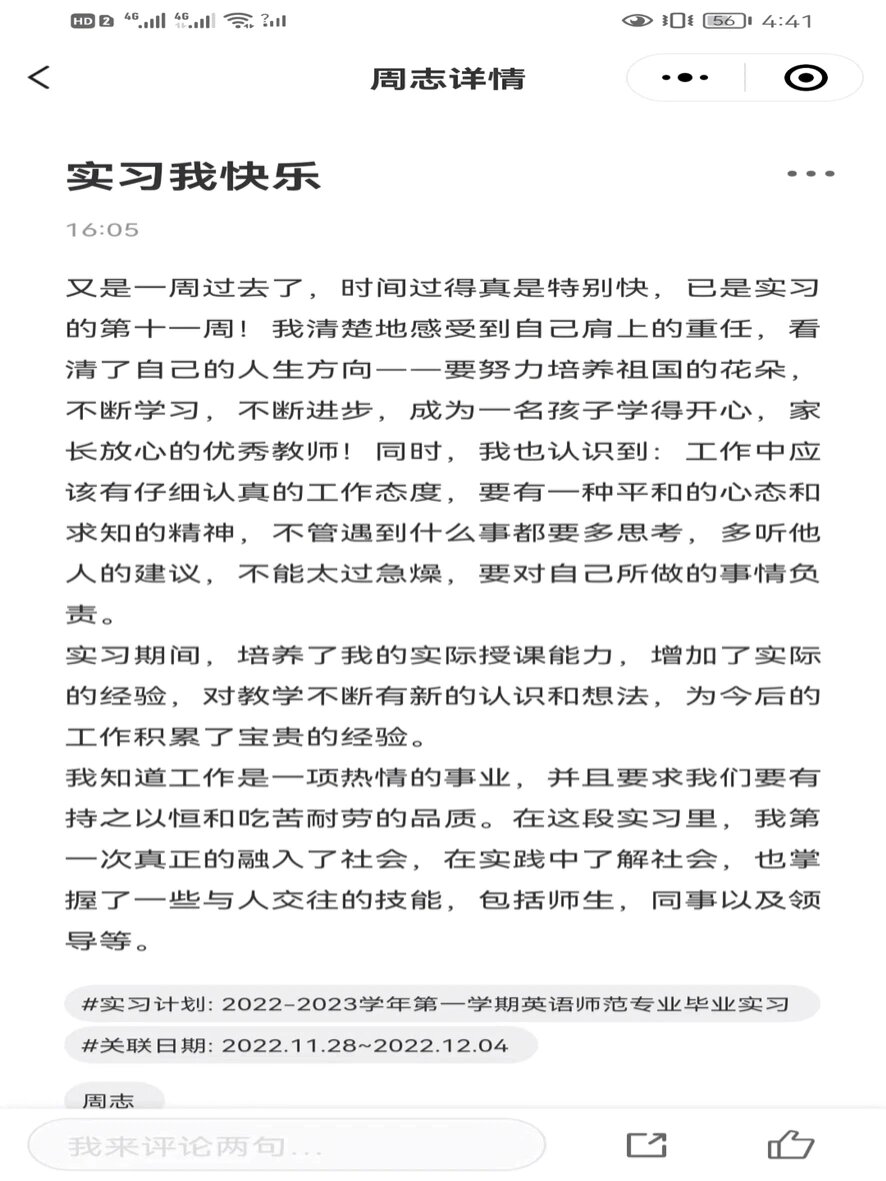Tap the back arrow to leave 周志详情
The height and width of the screenshot is (1181, 886).
click(40, 76)
